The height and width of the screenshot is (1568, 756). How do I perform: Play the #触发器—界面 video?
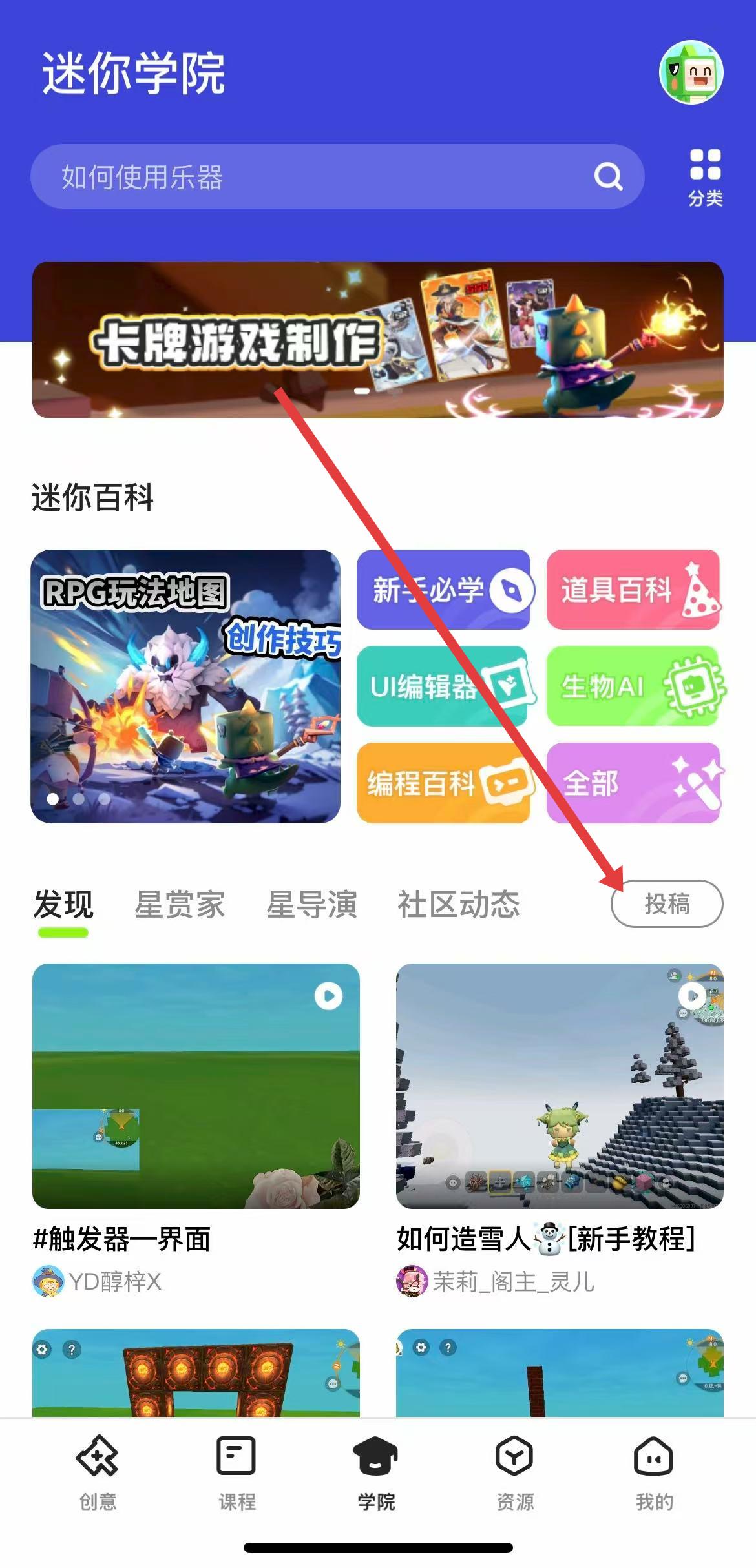pyautogui.click(x=196, y=1086)
